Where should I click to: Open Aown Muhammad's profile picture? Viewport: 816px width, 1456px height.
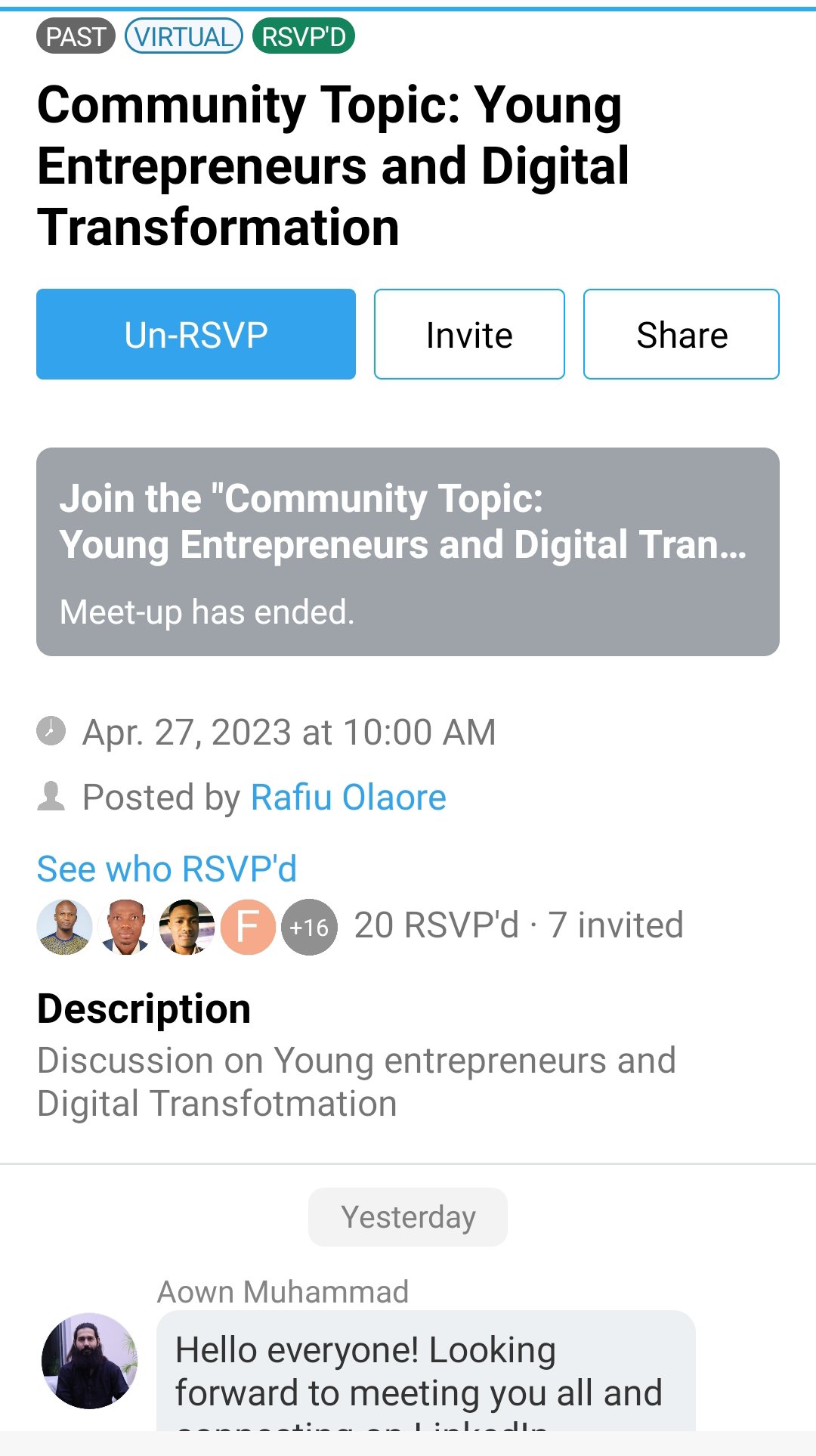[x=88, y=1358]
